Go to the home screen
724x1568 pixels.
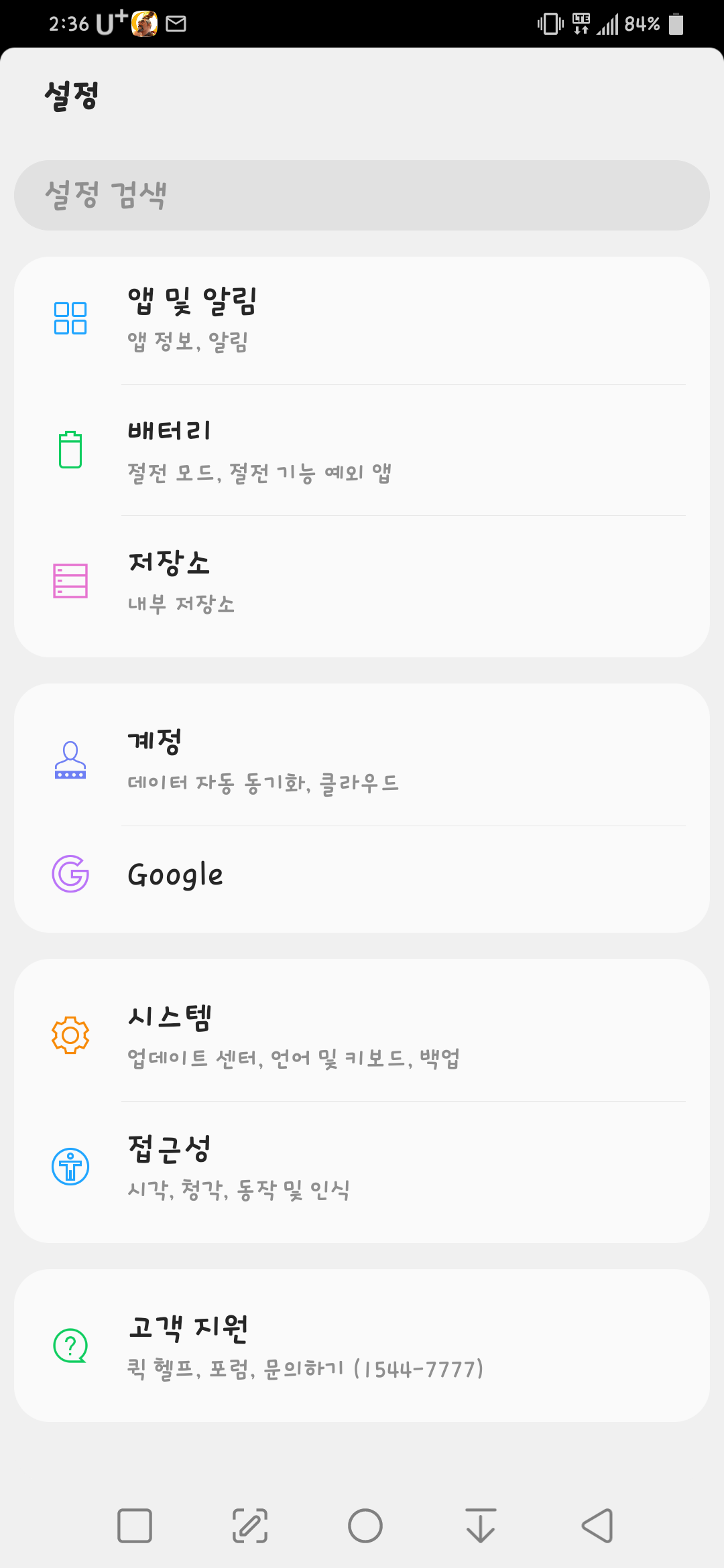pos(365,1526)
